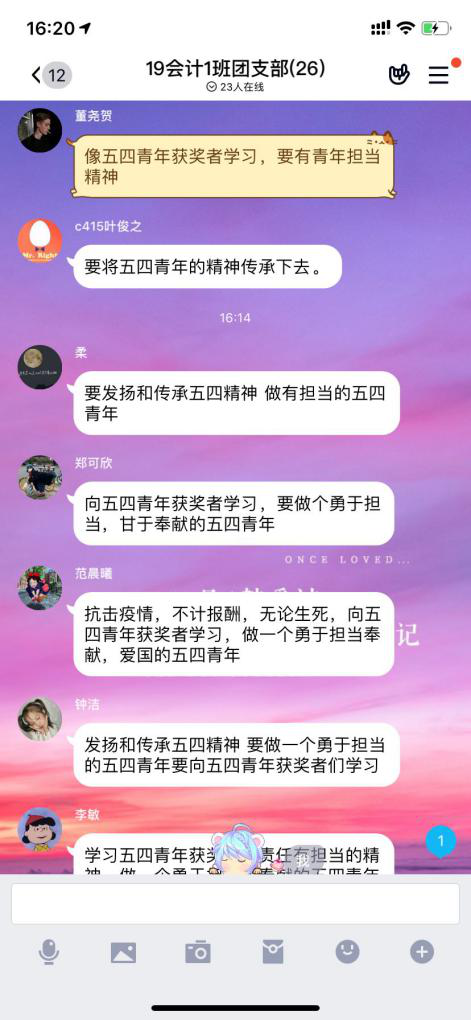Screen dimensions: 471x1020
Task: Open the camera to take a photo
Action: [198, 952]
